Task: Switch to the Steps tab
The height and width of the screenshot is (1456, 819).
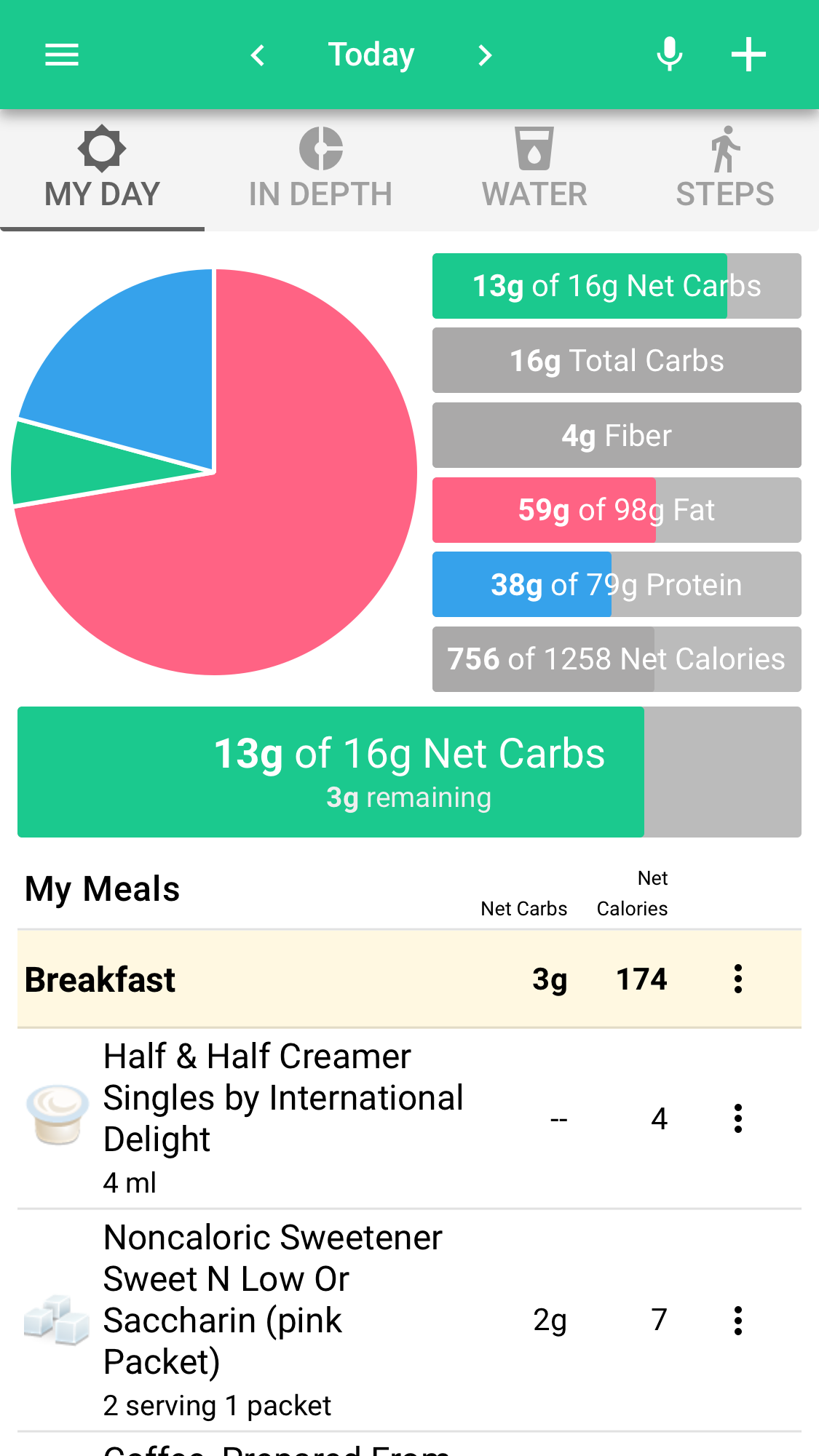Action: [725, 170]
